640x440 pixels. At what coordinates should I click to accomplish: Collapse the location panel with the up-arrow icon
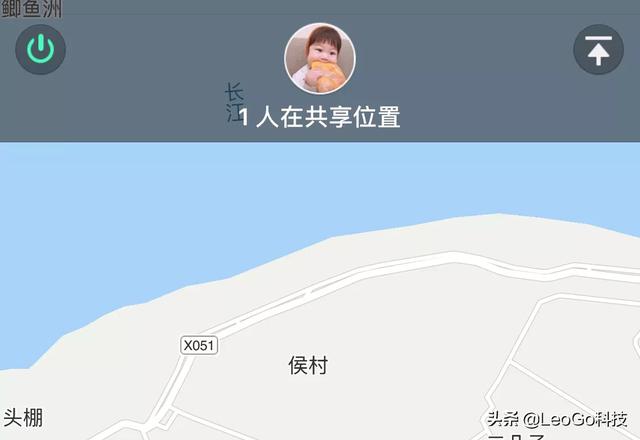(x=598, y=50)
